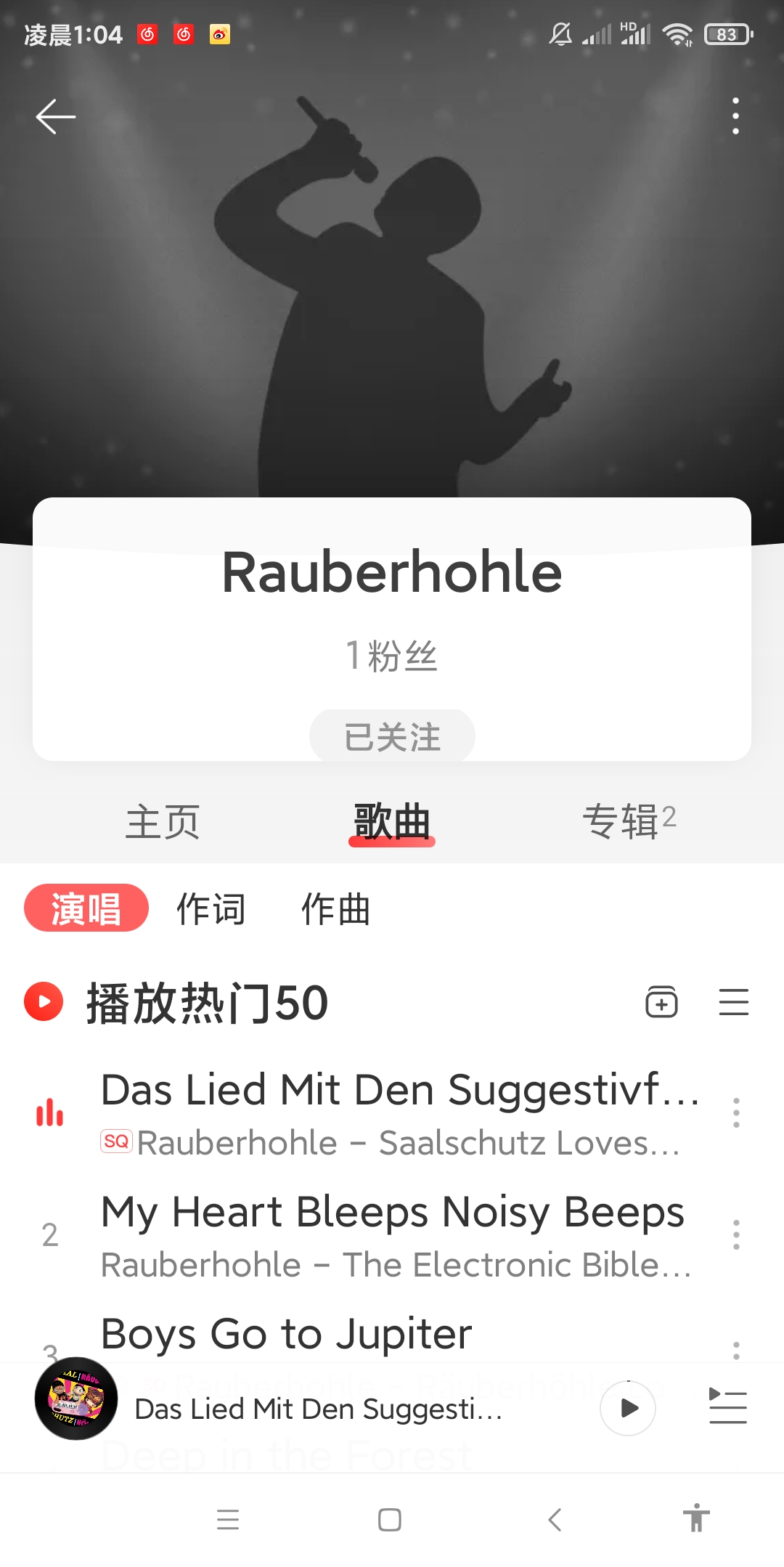
Task: Open song Das Lied Mit Den Suggestivf…
Action: pyautogui.click(x=399, y=1112)
